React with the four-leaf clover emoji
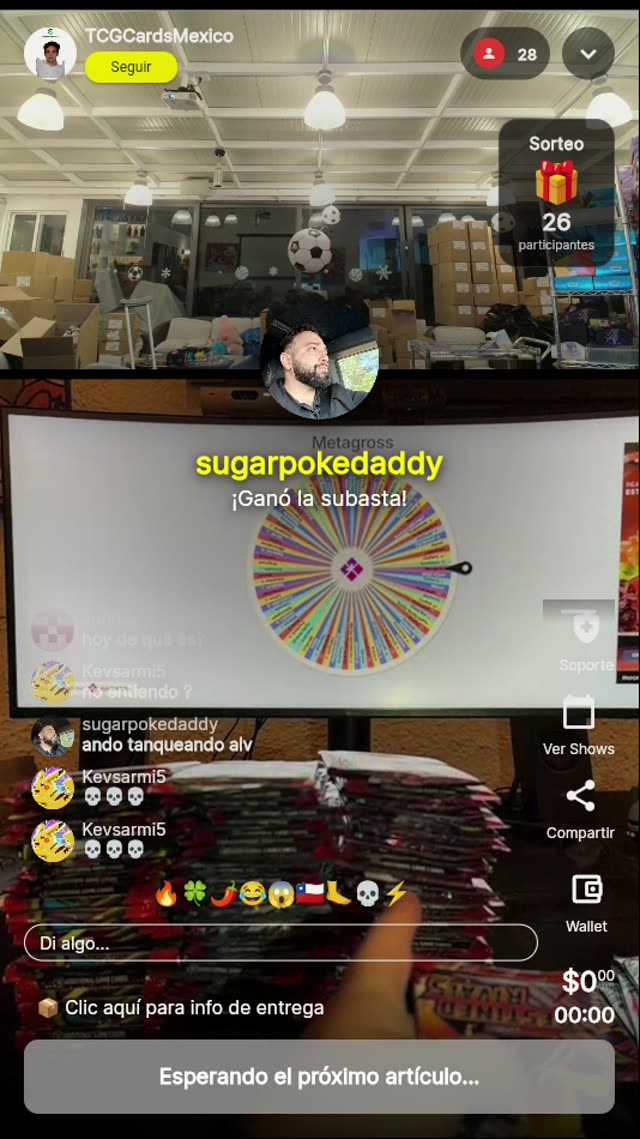This screenshot has height=1139, width=640. click(194, 893)
